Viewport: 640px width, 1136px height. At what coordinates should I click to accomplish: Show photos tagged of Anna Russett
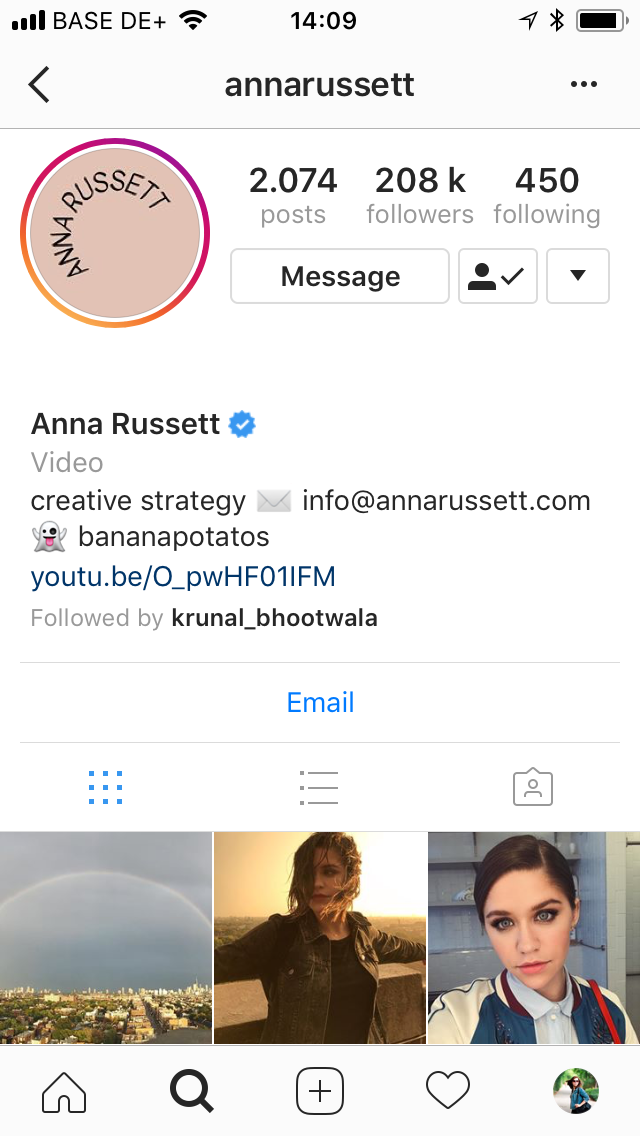tap(532, 788)
